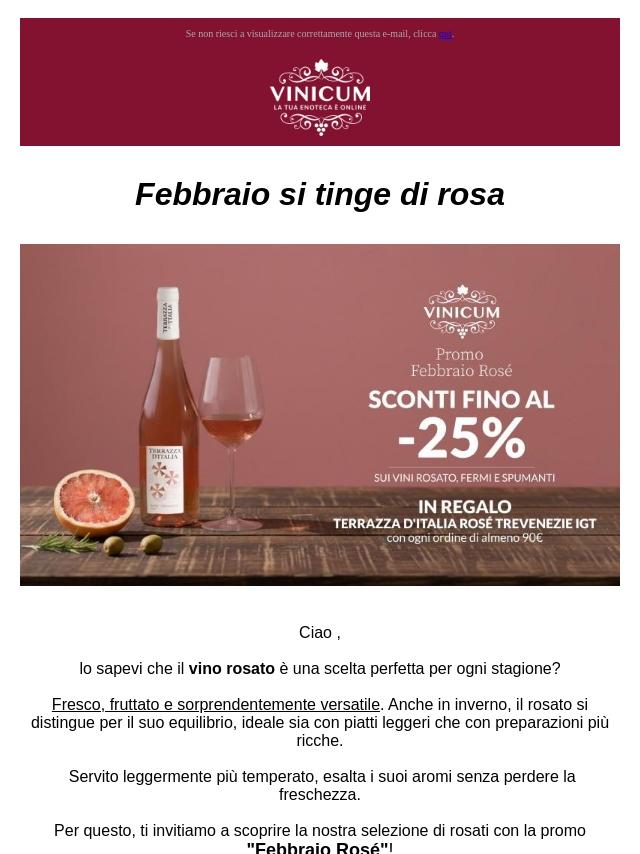Image resolution: width=640 pixels, height=854 pixels.
Task: Open the Promo Febbraio Rosé banner
Action: [x=320, y=414]
